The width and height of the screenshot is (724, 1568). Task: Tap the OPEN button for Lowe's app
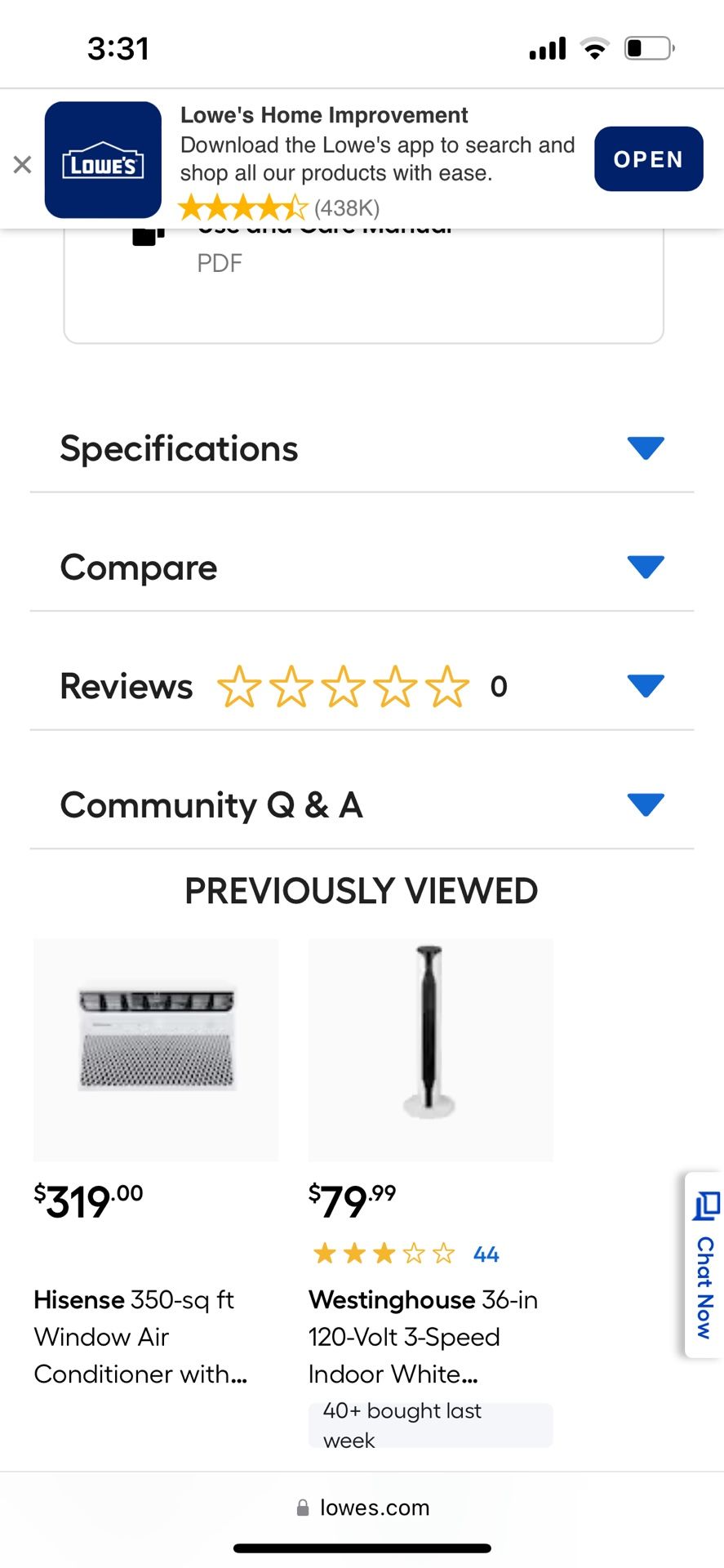pyautogui.click(x=648, y=159)
